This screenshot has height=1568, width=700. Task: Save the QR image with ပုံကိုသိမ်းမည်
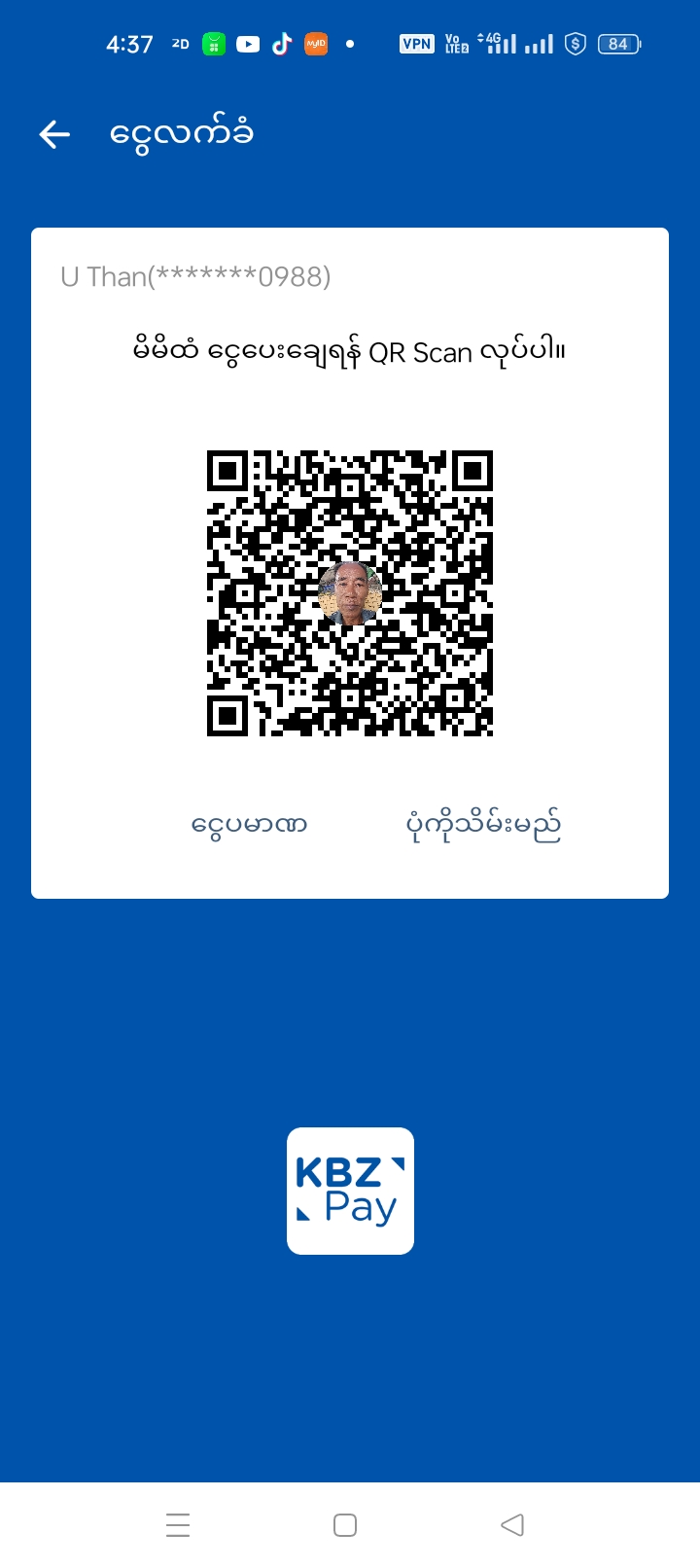coord(483,826)
